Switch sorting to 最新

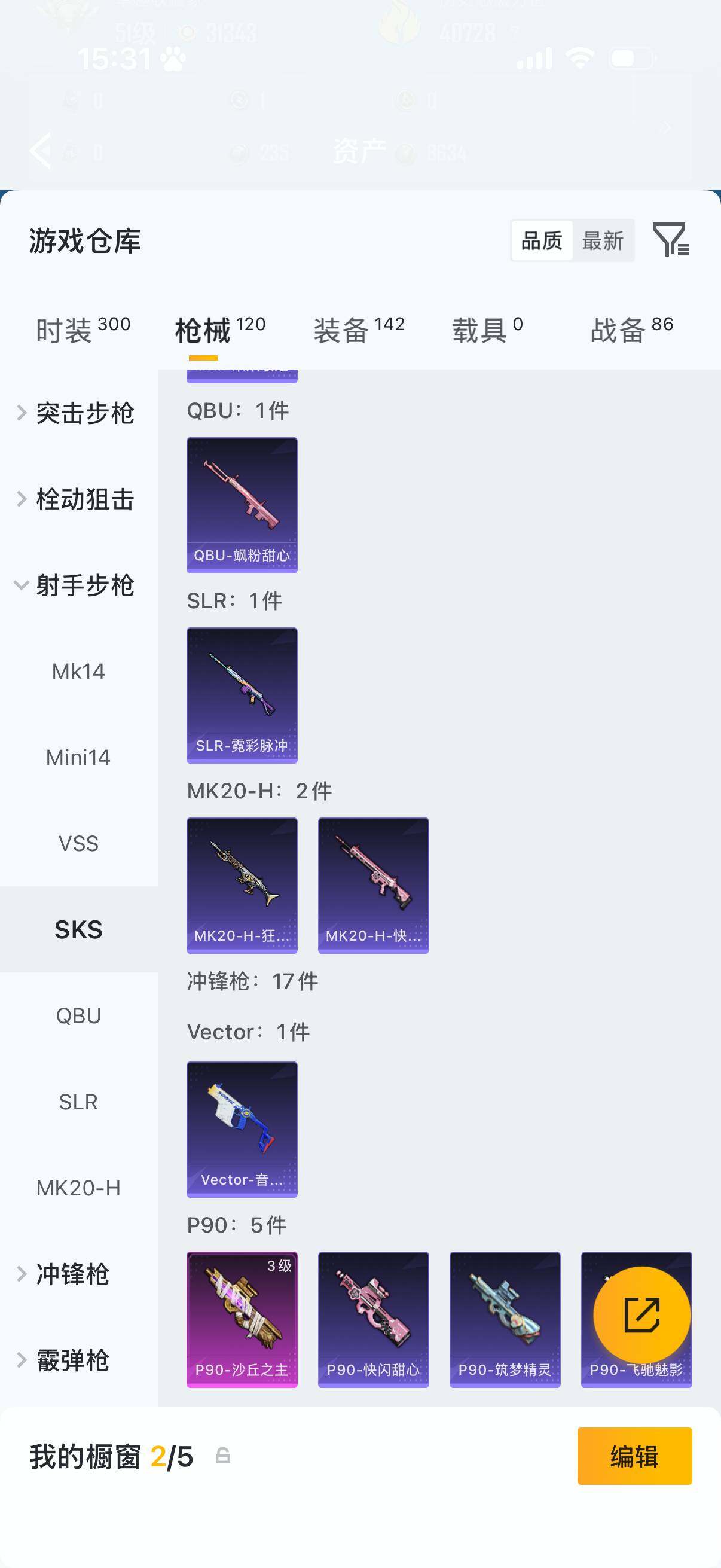click(604, 240)
